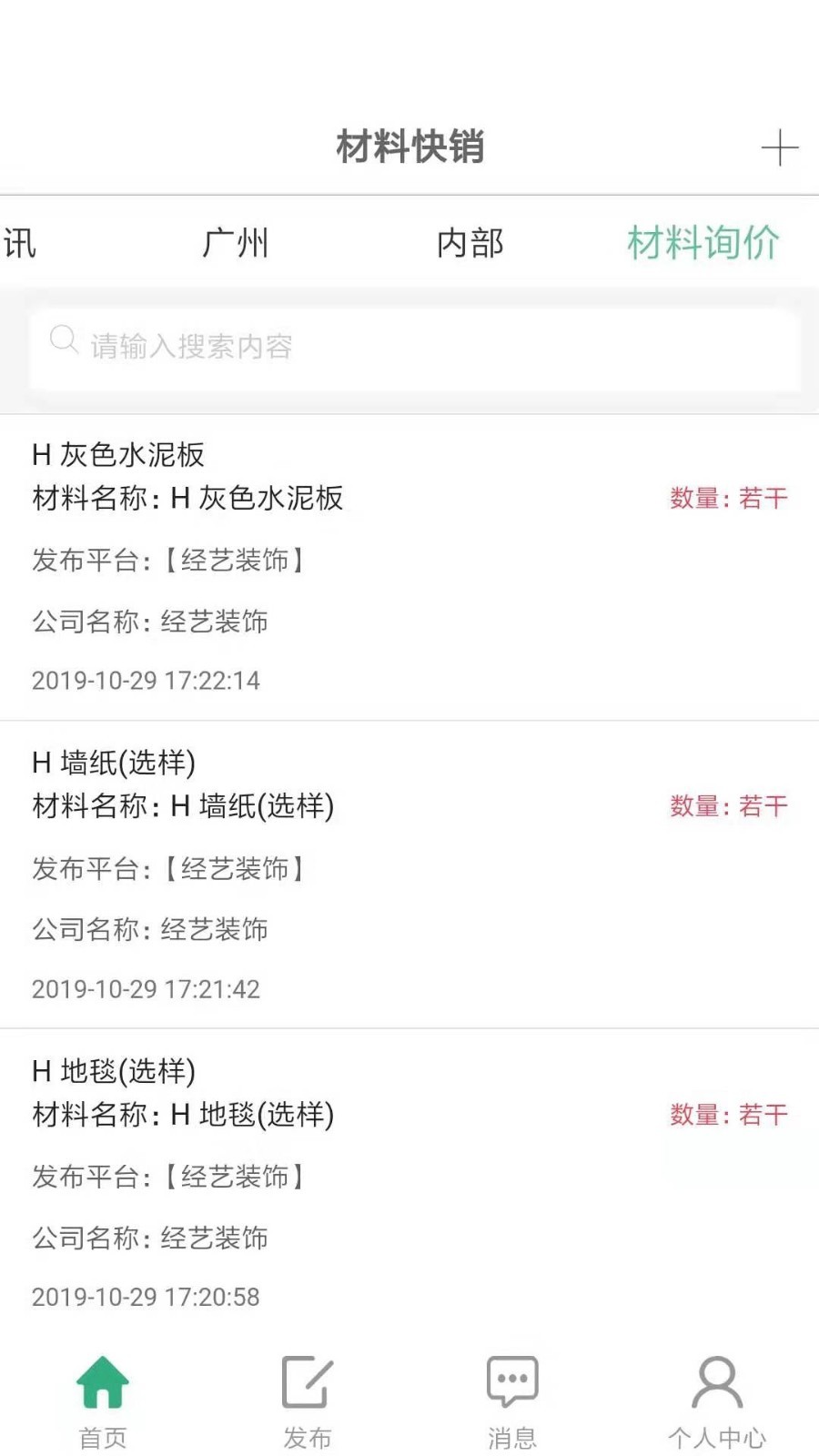Screen dimensions: 819x1456
Task: Select the 材料询价 tab
Action: click(x=703, y=243)
